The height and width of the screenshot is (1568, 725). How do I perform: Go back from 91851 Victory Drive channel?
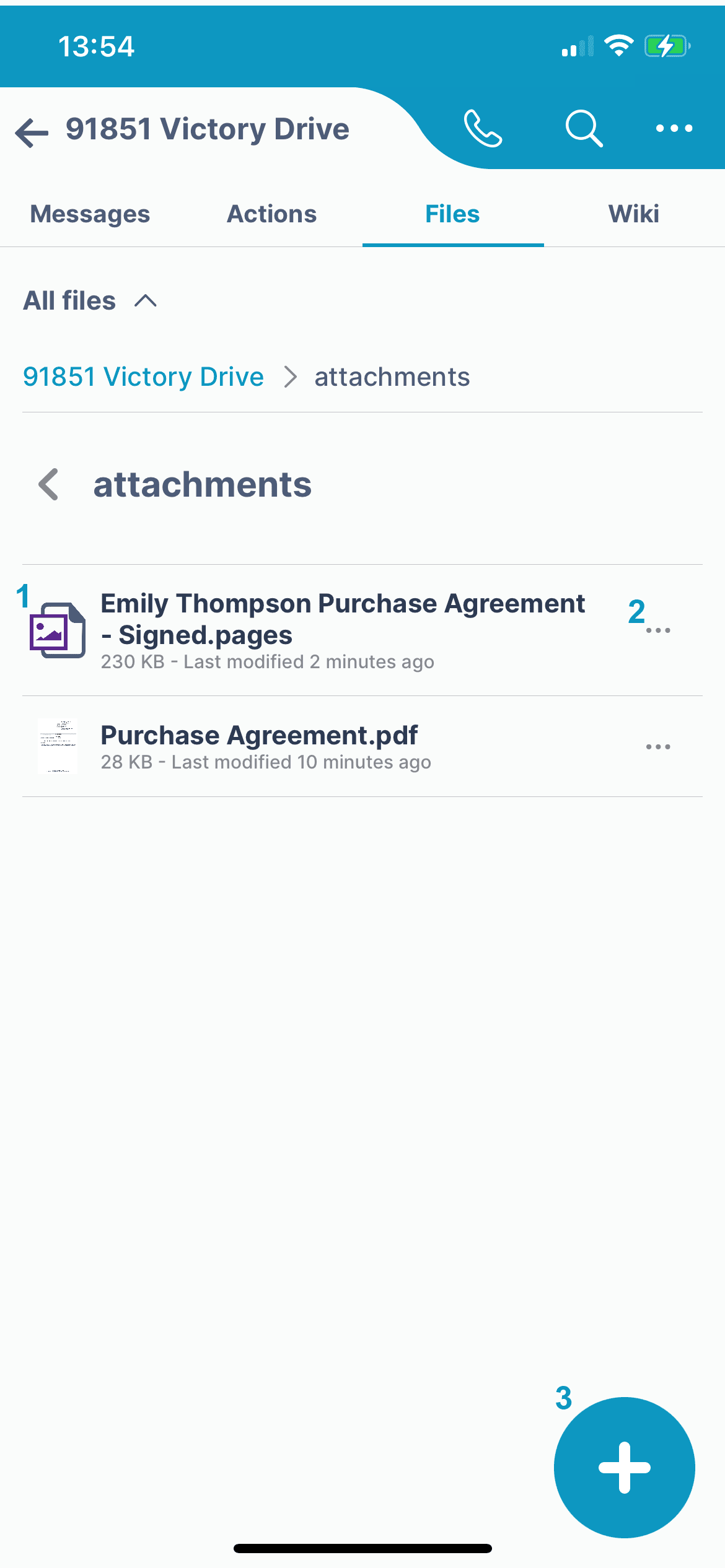coord(32,132)
